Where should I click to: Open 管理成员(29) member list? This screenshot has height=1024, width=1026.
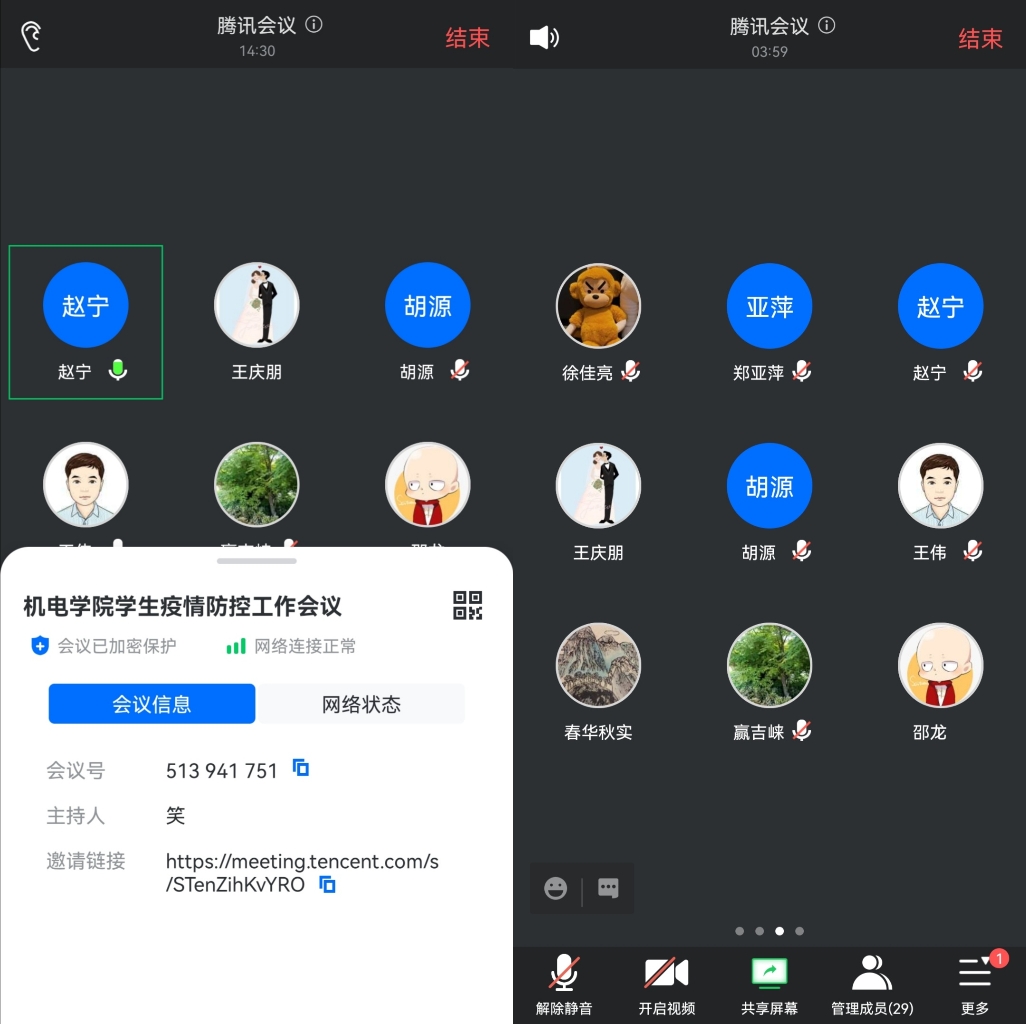(872, 981)
